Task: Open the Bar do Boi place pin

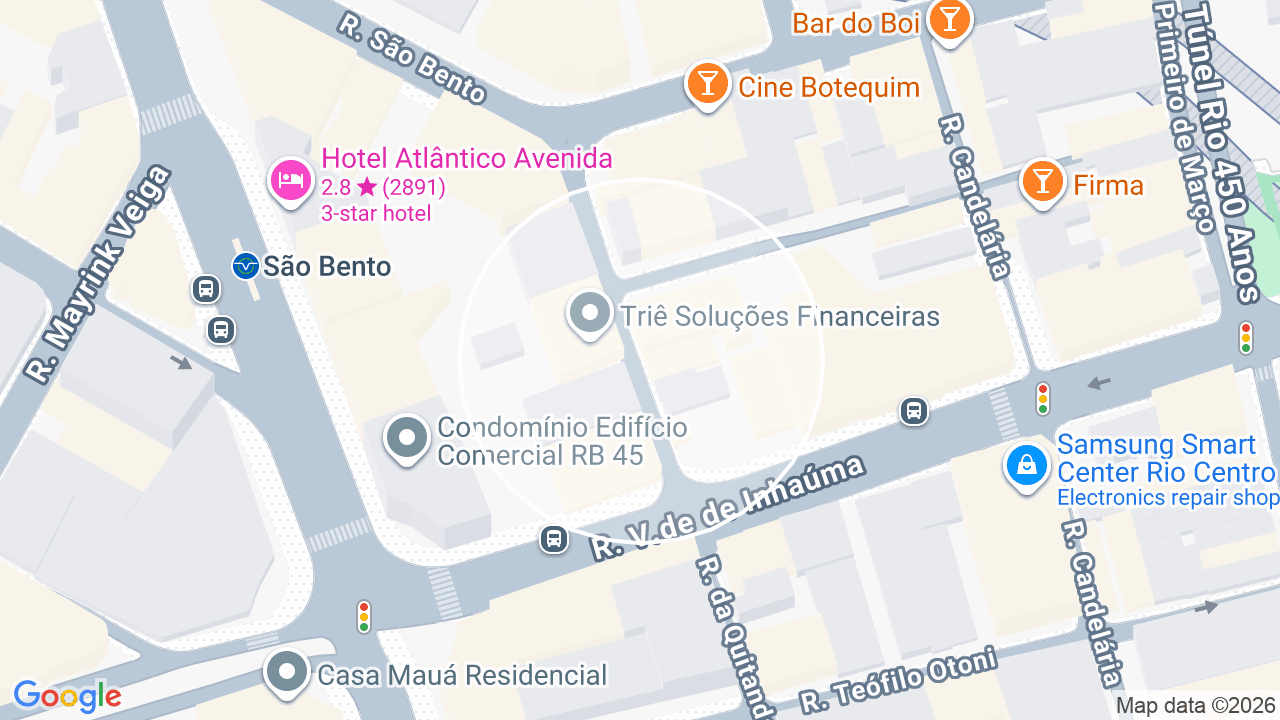Action: point(949,20)
